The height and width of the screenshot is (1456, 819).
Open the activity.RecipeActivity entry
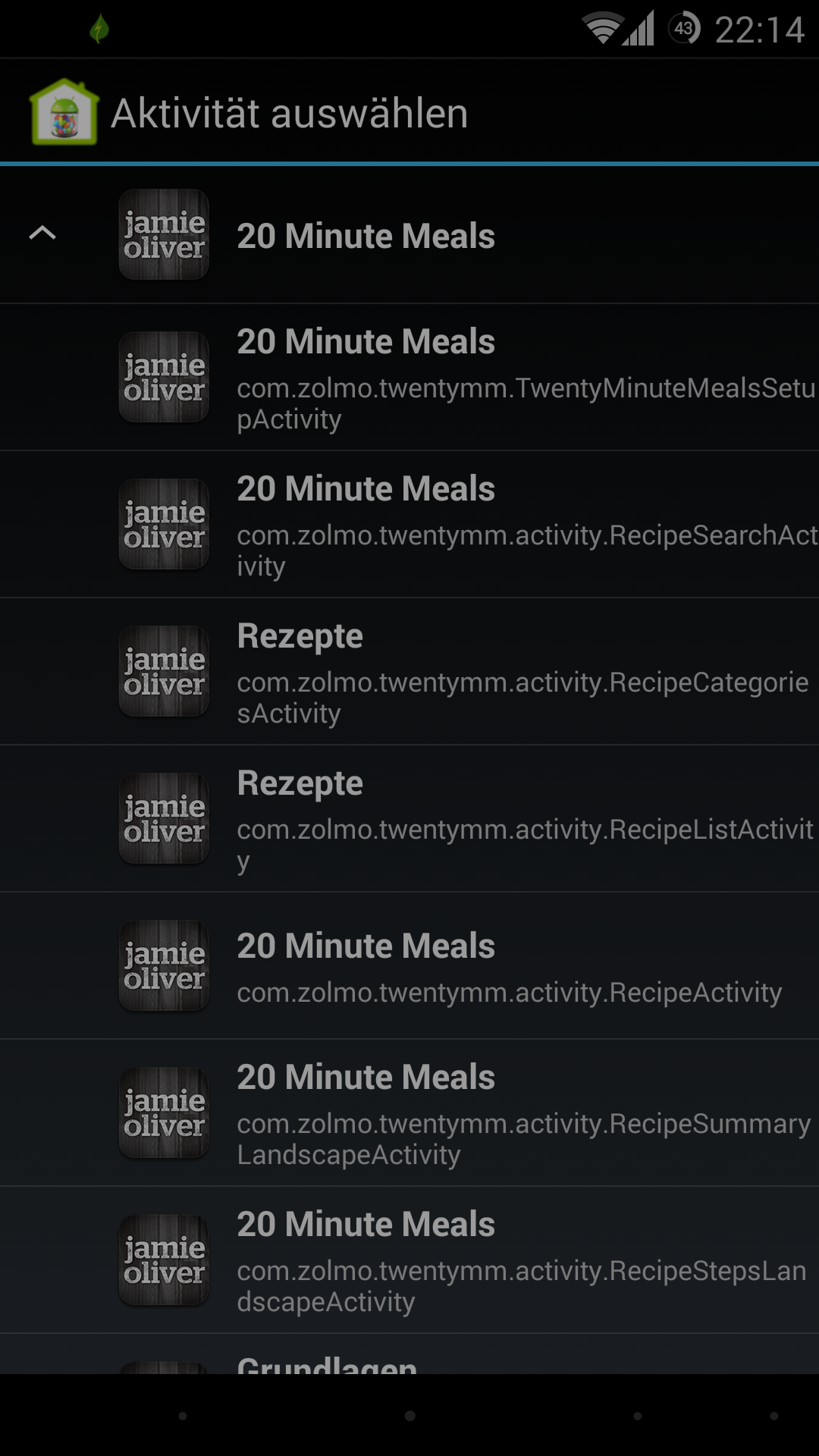(x=409, y=966)
